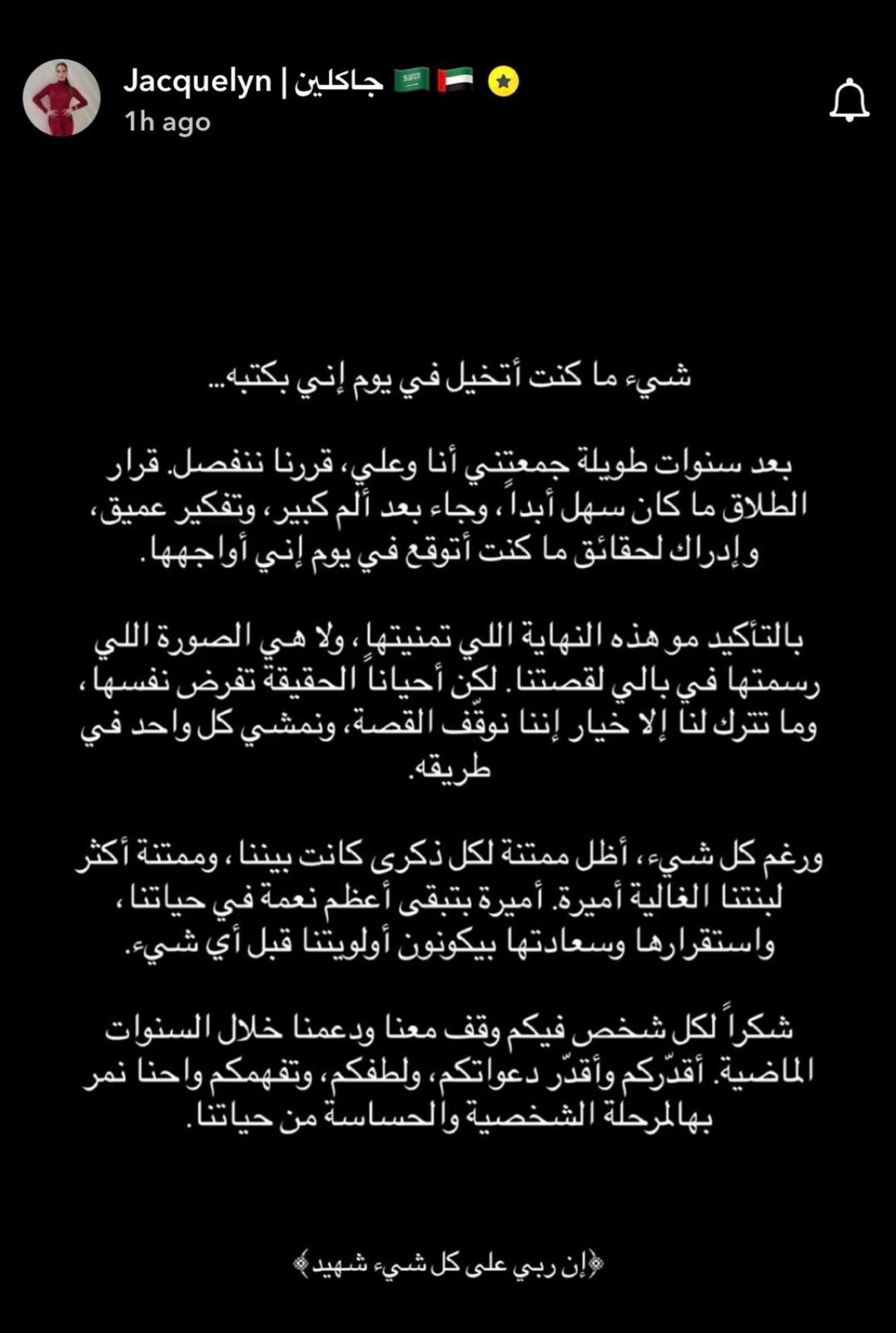
Task: Expand the creator info header row
Action: click(250, 96)
